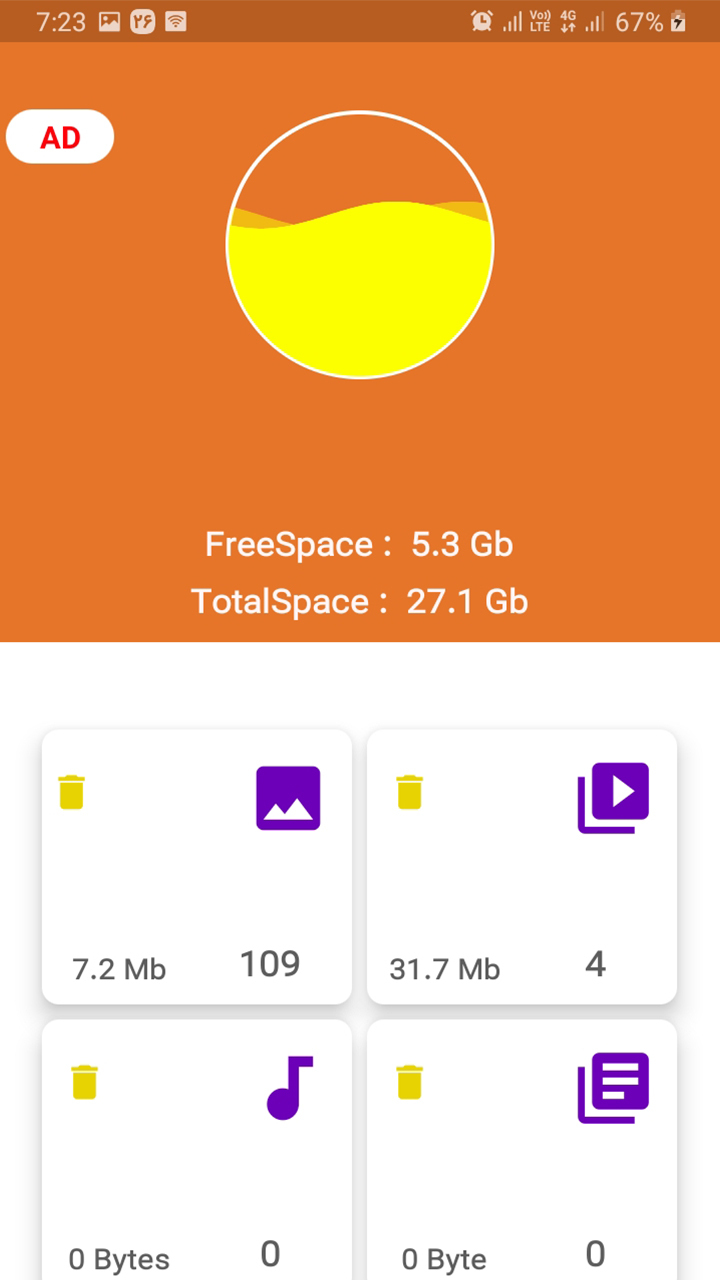Delete videos using the trash icon
The image size is (720, 1280).
pos(410,792)
